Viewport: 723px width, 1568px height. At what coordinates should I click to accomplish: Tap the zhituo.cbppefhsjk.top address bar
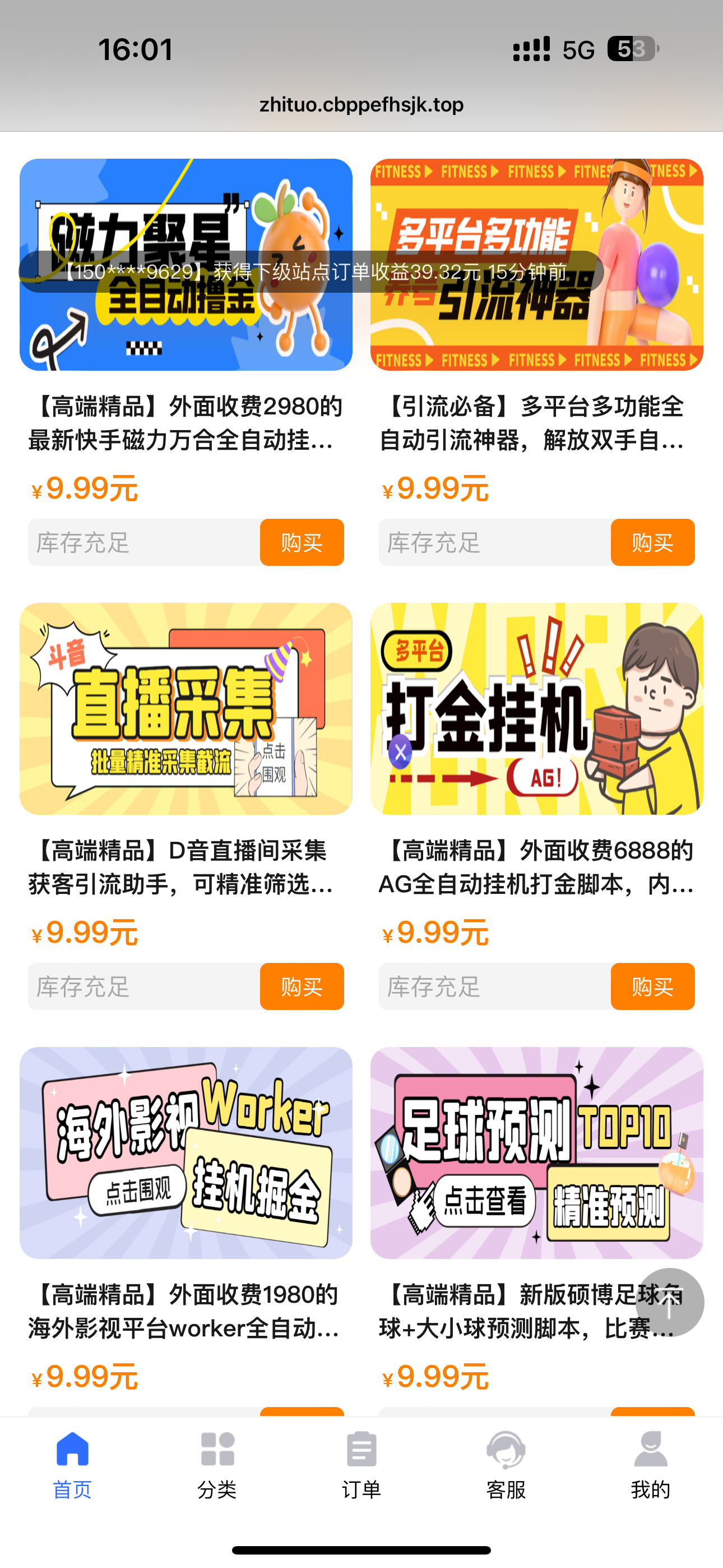[x=361, y=105]
